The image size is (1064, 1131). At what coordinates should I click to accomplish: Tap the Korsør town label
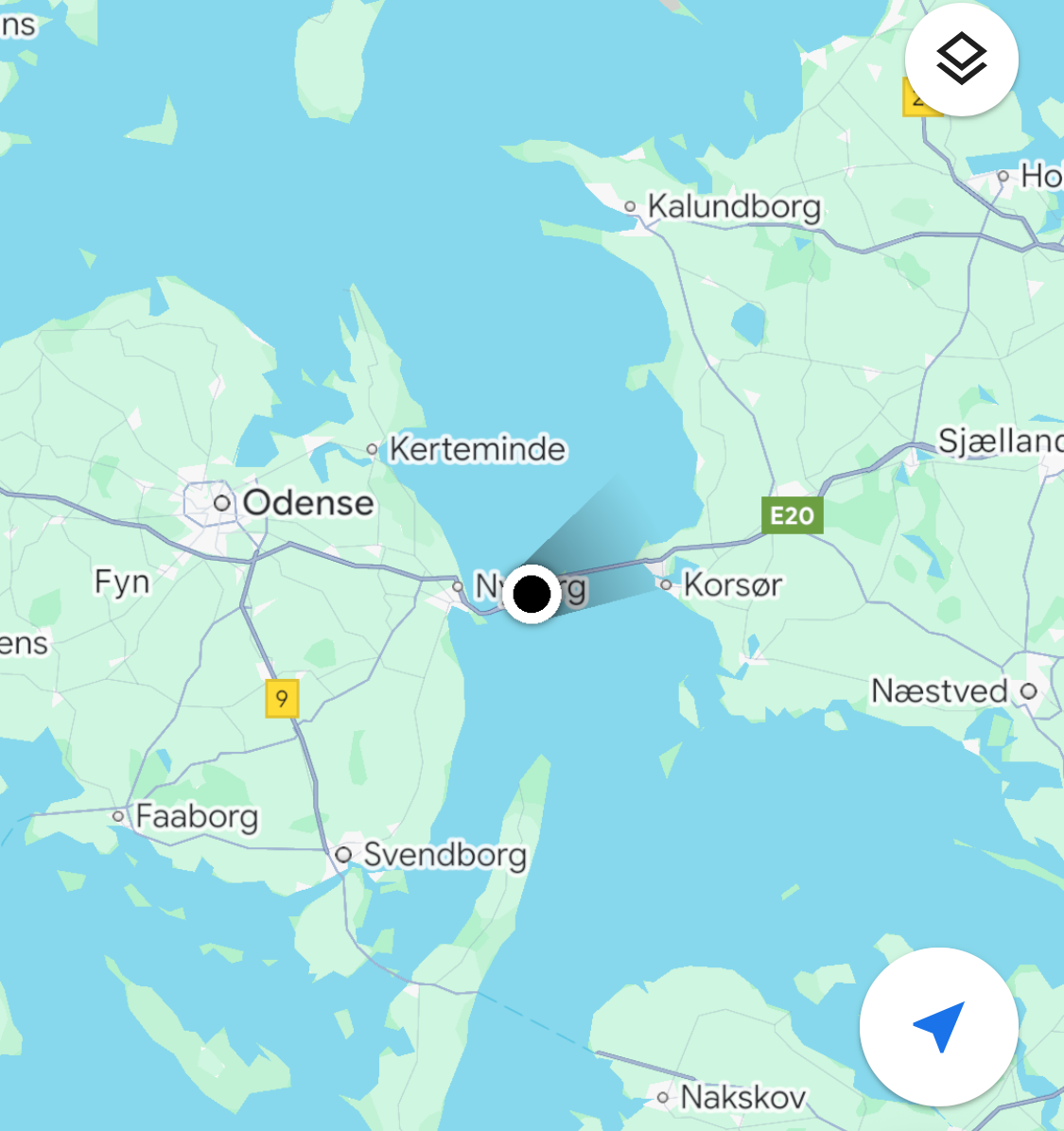click(732, 584)
